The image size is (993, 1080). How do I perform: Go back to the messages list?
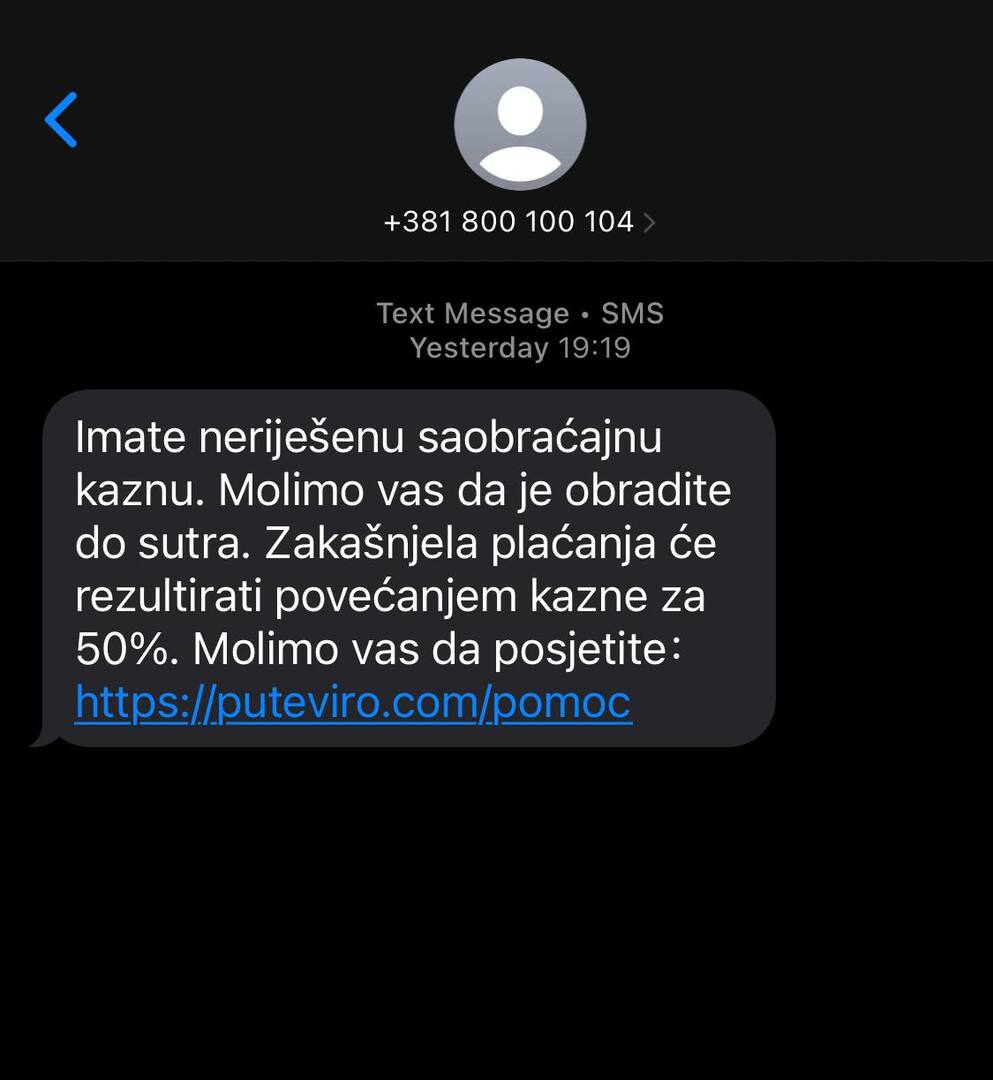(61, 120)
